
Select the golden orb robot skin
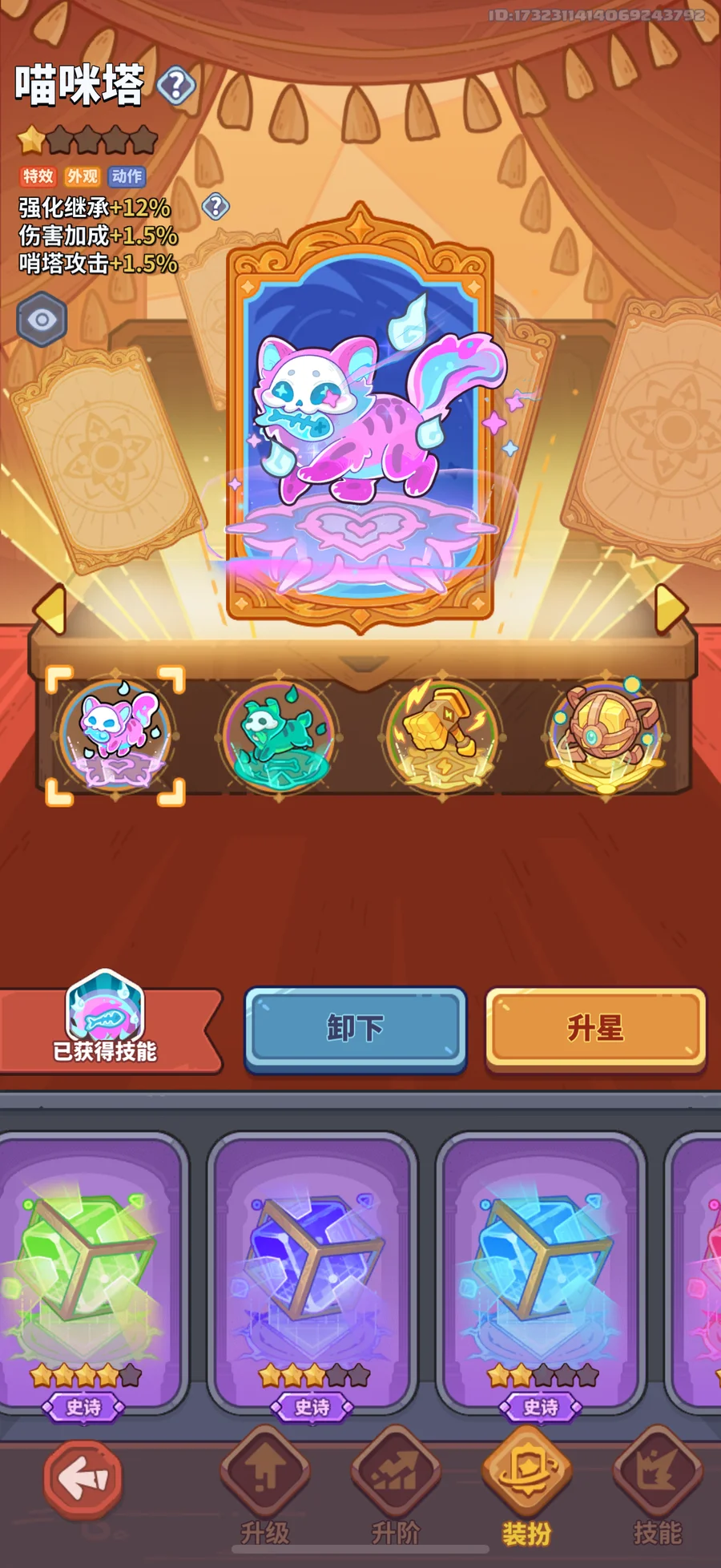pyautogui.click(x=606, y=734)
